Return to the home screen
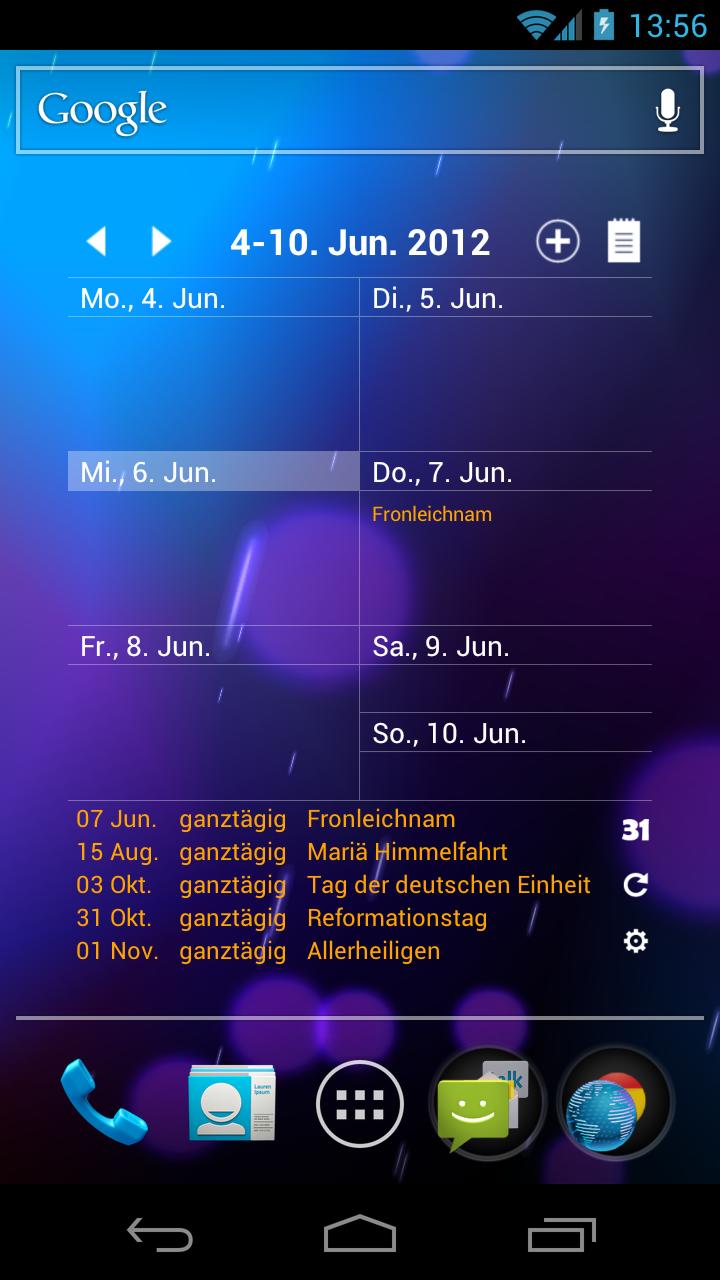Viewport: 720px width, 1280px height. coord(360,1234)
